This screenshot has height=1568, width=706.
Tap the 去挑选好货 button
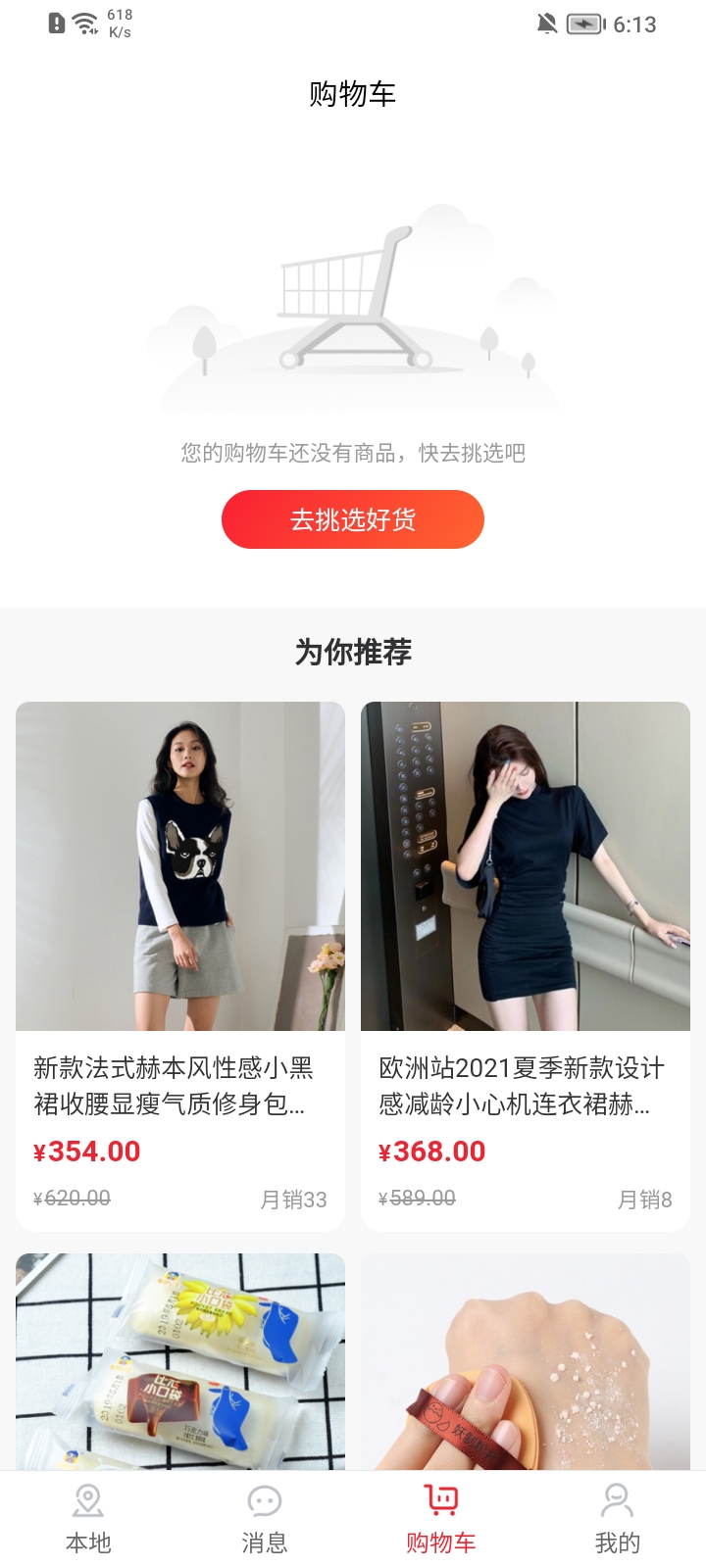tap(353, 519)
